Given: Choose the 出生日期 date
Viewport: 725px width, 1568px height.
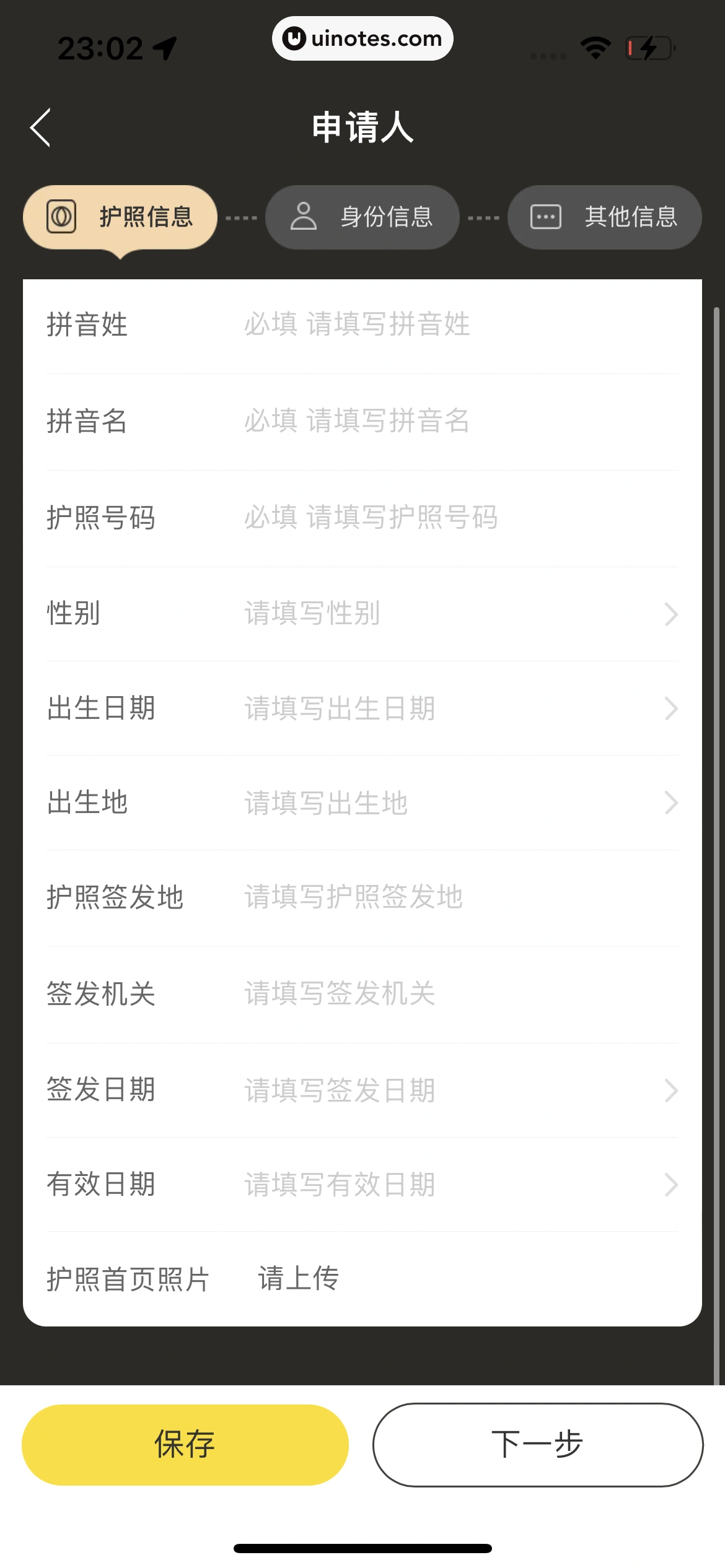Looking at the screenshot, I should (x=459, y=708).
